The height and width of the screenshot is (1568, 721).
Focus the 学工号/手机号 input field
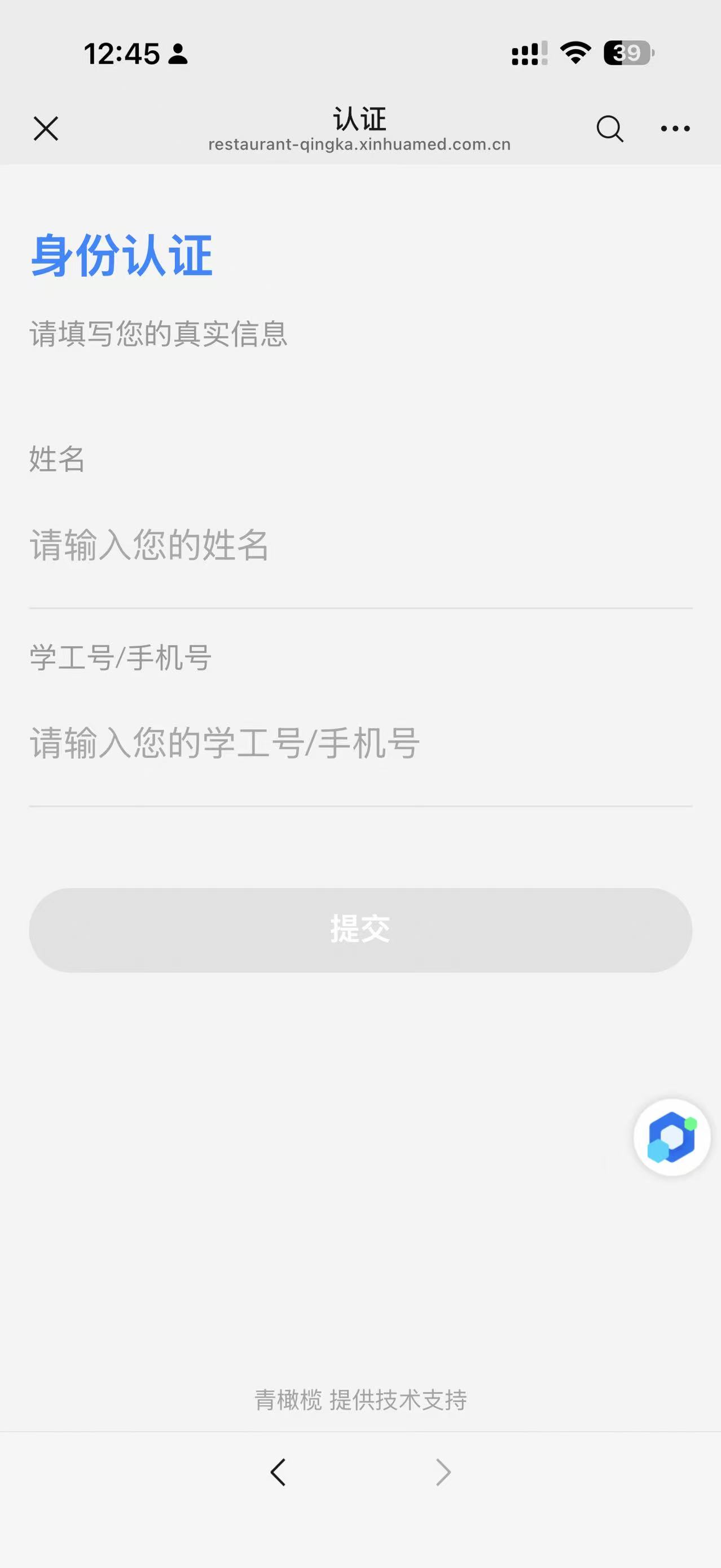(x=360, y=743)
